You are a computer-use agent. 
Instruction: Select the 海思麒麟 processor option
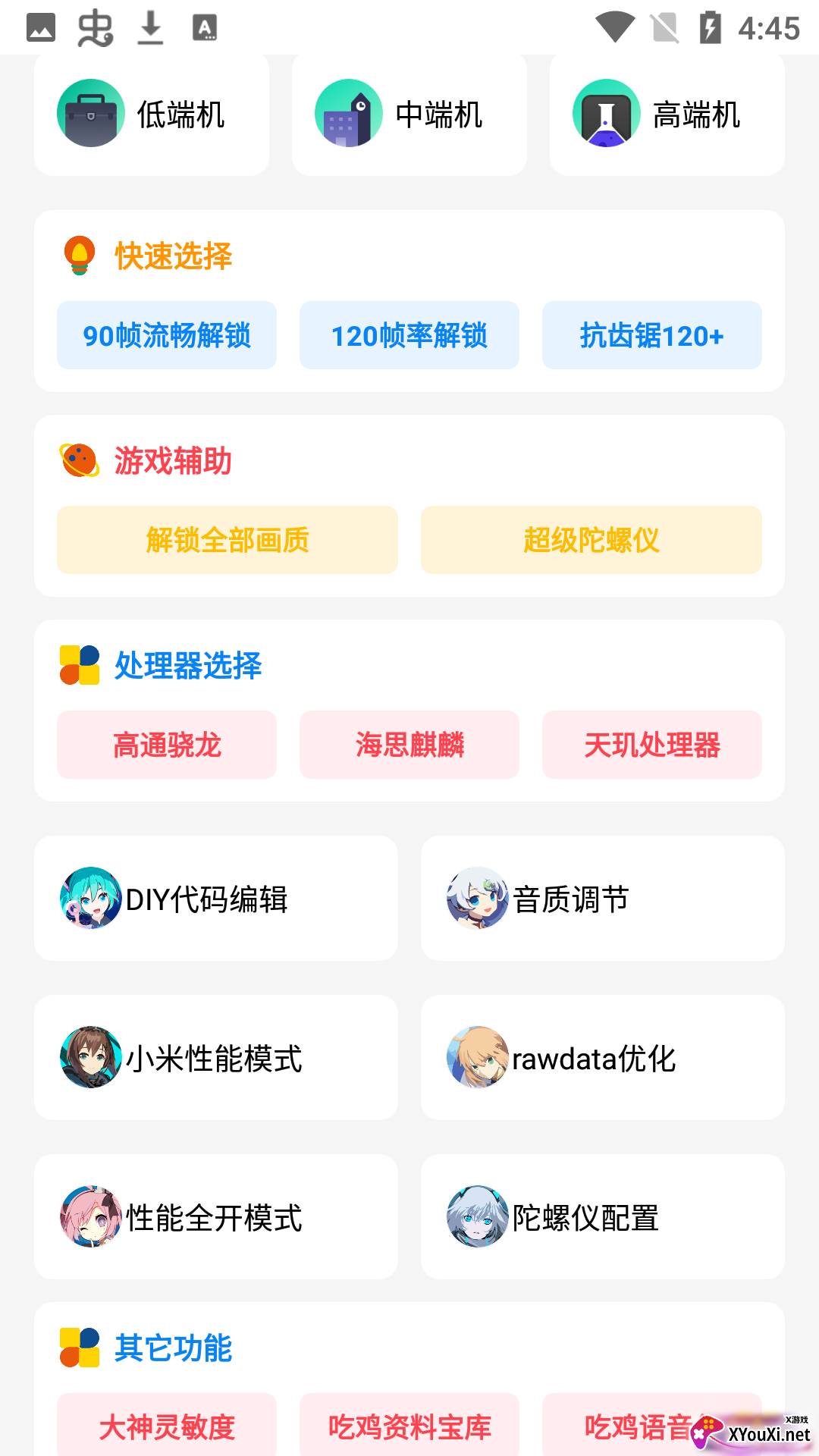tap(409, 745)
